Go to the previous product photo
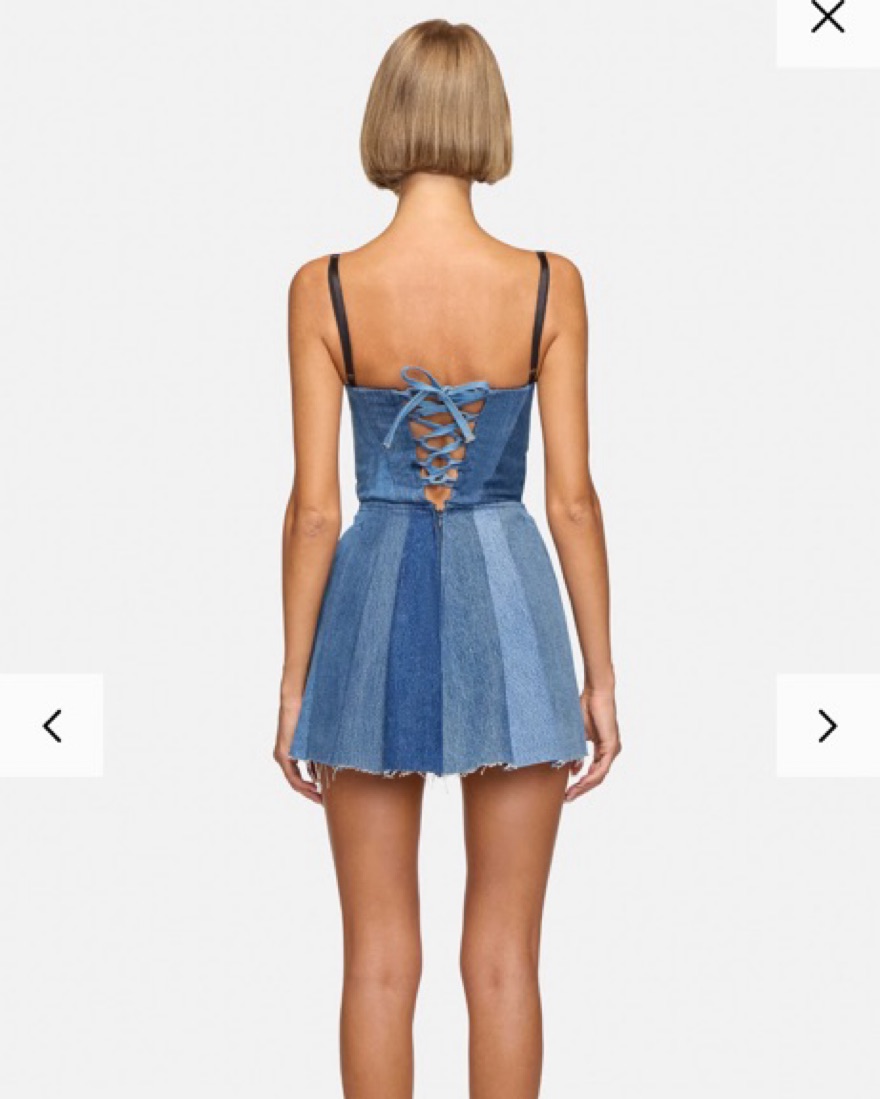This screenshot has width=880, height=1099. (52, 725)
